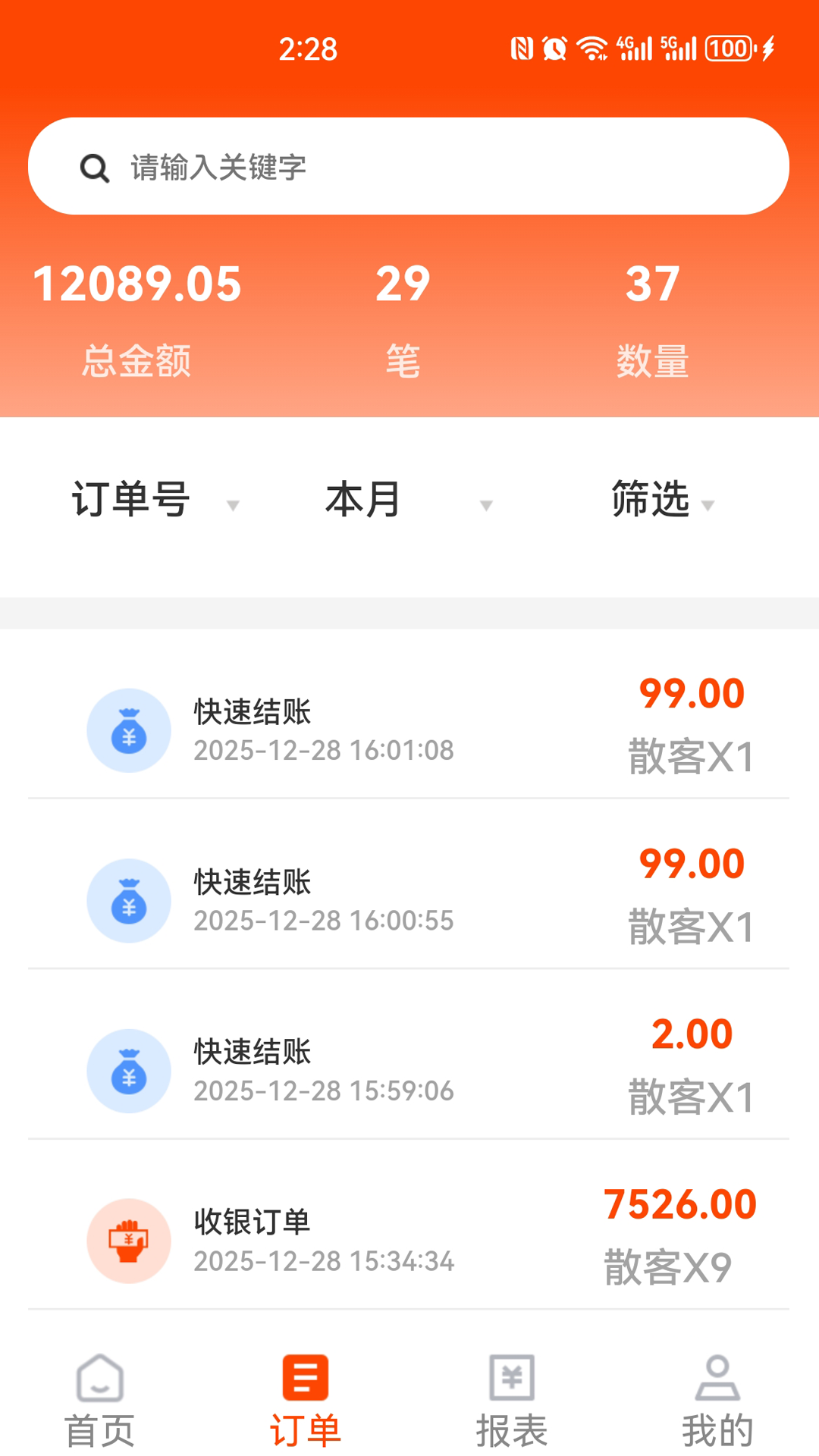Open the 订单号 dropdown
Image resolution: width=819 pixels, height=1456 pixels.
pyautogui.click(x=152, y=500)
